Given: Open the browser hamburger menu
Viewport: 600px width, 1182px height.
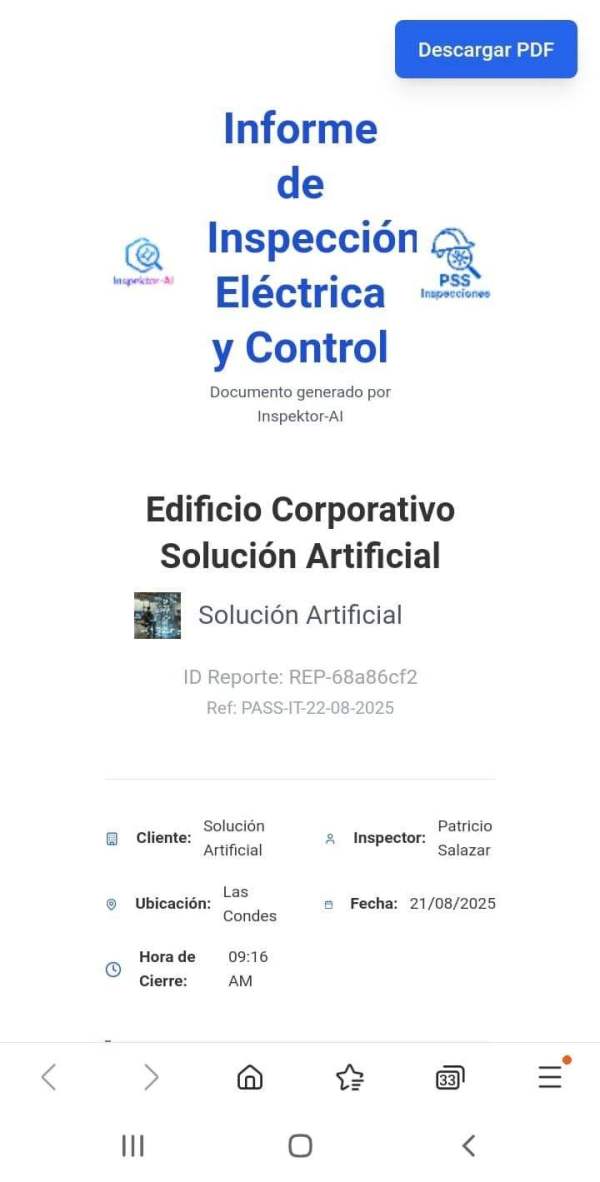Looking at the screenshot, I should tap(550, 1077).
